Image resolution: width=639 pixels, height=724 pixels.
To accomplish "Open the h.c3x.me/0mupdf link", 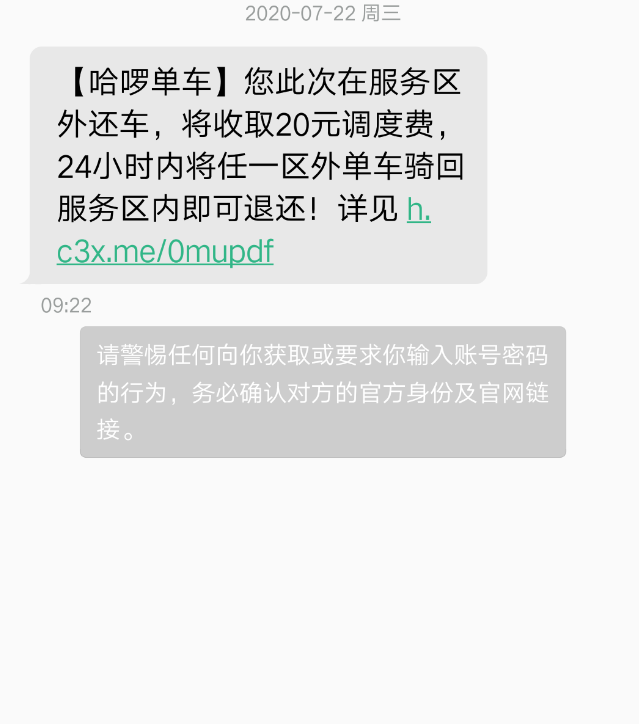I will pyautogui.click(x=165, y=251).
